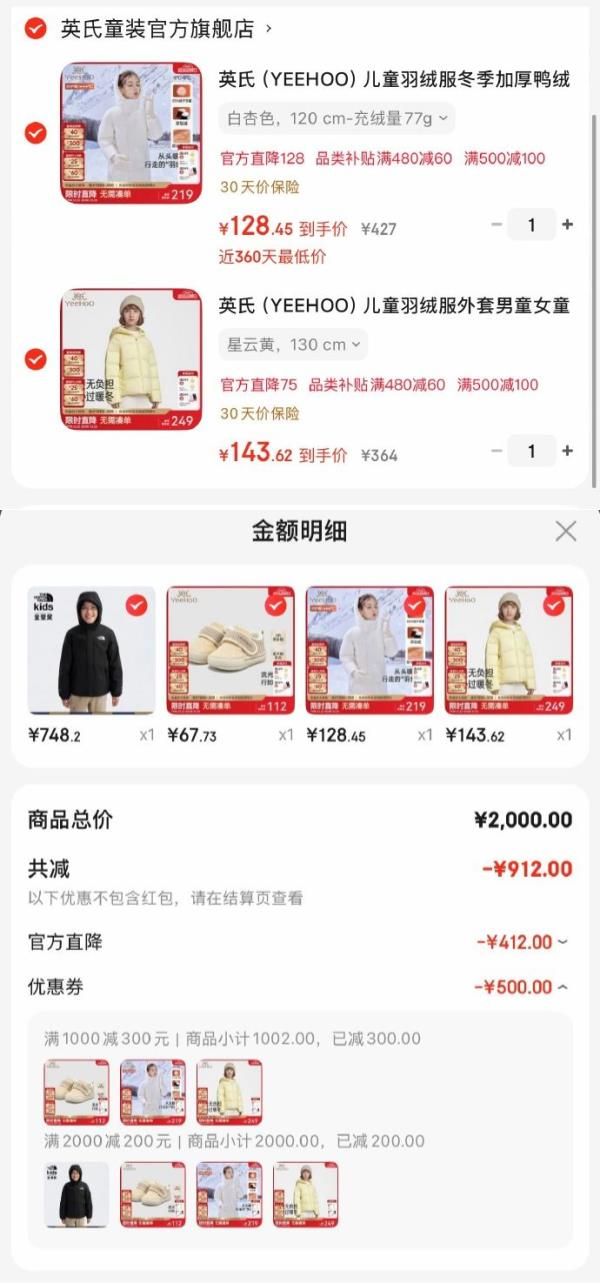Open the 英氏儿童羽绒服外套男童女童 product title
600x1284 pixels.
coord(394,306)
